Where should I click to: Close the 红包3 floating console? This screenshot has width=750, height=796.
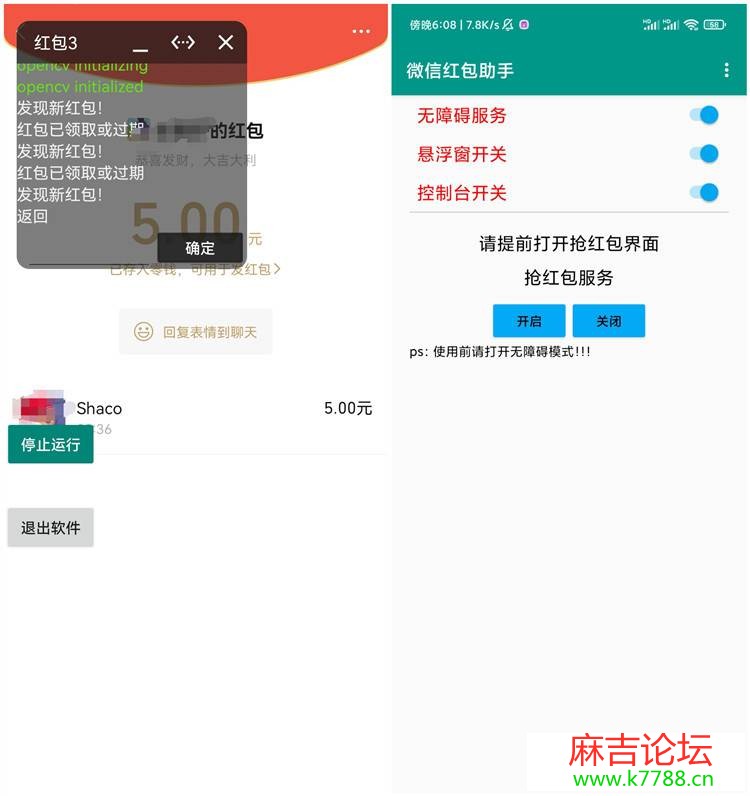(x=225, y=42)
